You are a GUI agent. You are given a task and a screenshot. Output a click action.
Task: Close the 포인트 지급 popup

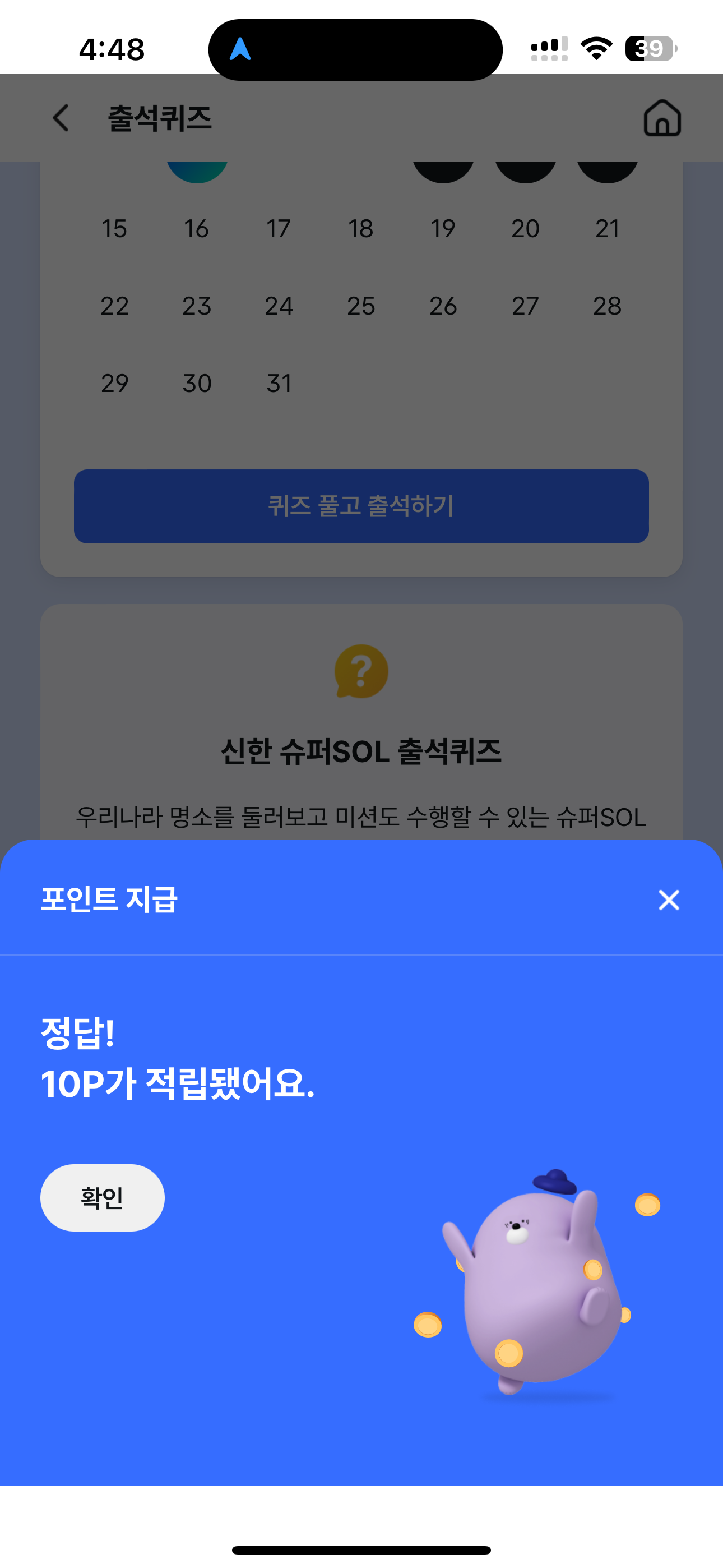pyautogui.click(x=669, y=900)
